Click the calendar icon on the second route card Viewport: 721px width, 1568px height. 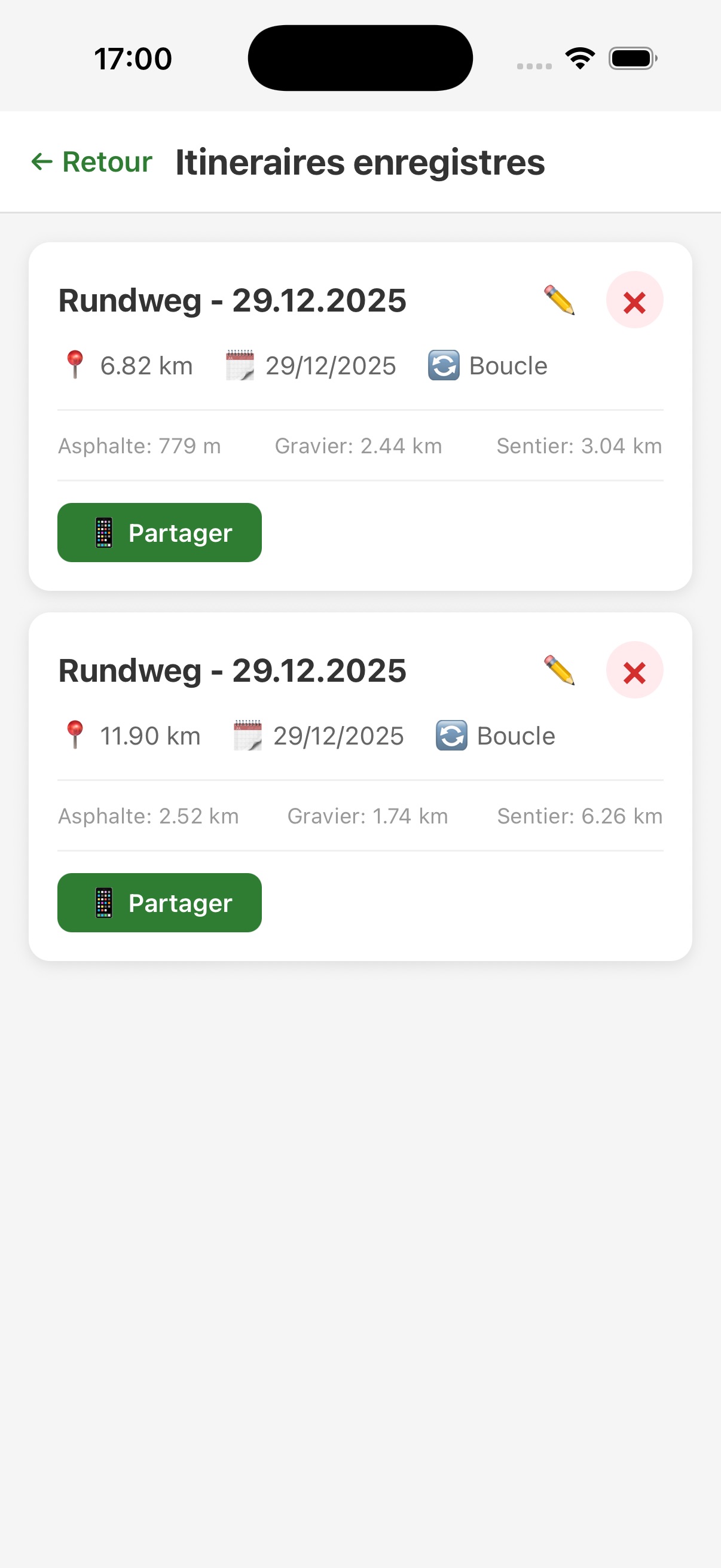[x=248, y=735]
